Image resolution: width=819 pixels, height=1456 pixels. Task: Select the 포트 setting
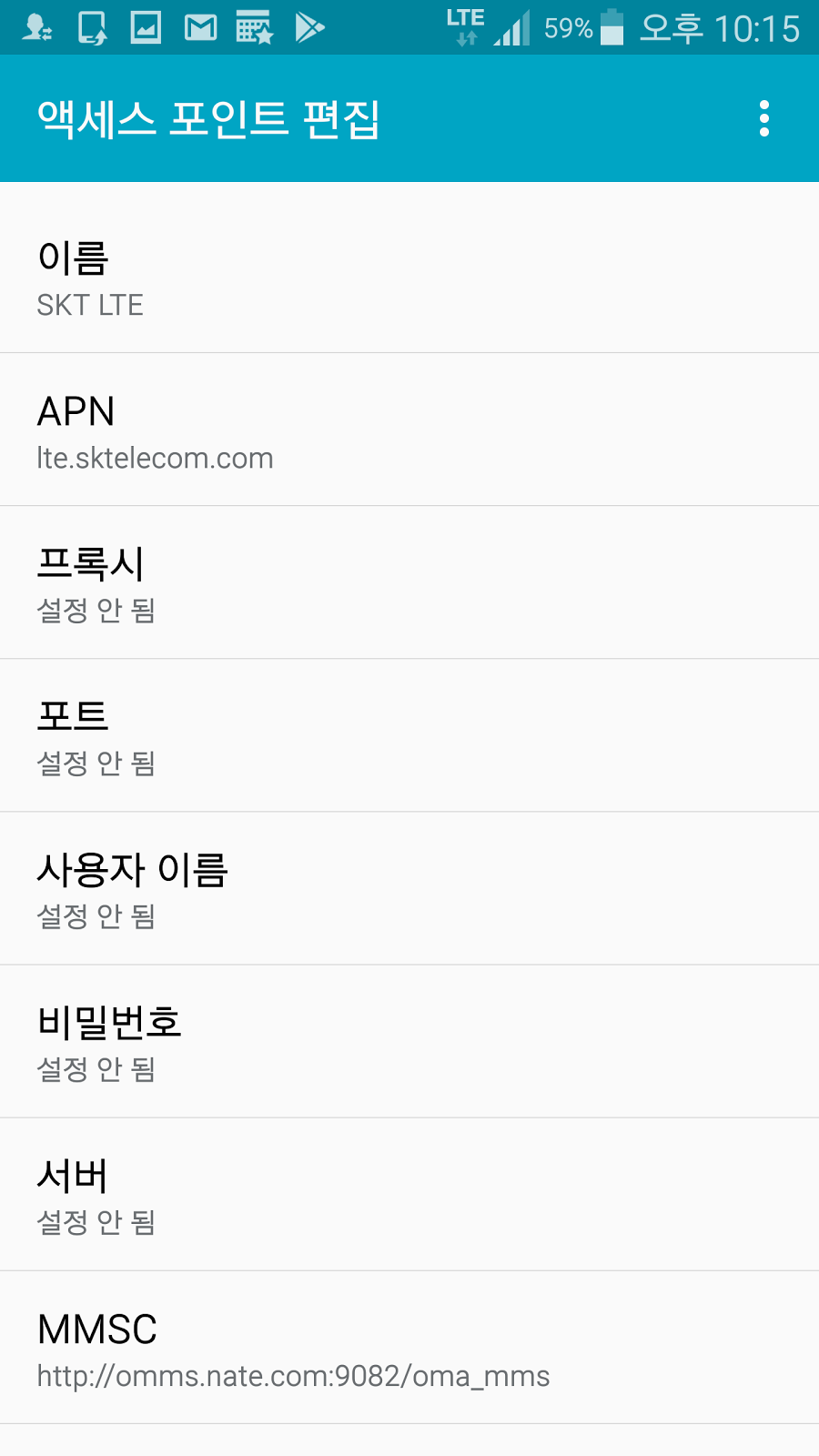click(409, 735)
